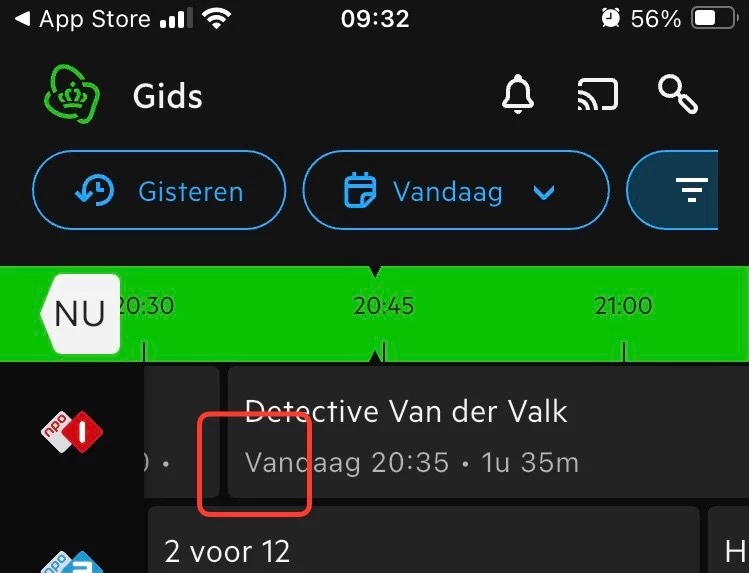Viewport: 749px width, 573px height.
Task: Tap the cast to TV icon
Action: click(x=597, y=95)
